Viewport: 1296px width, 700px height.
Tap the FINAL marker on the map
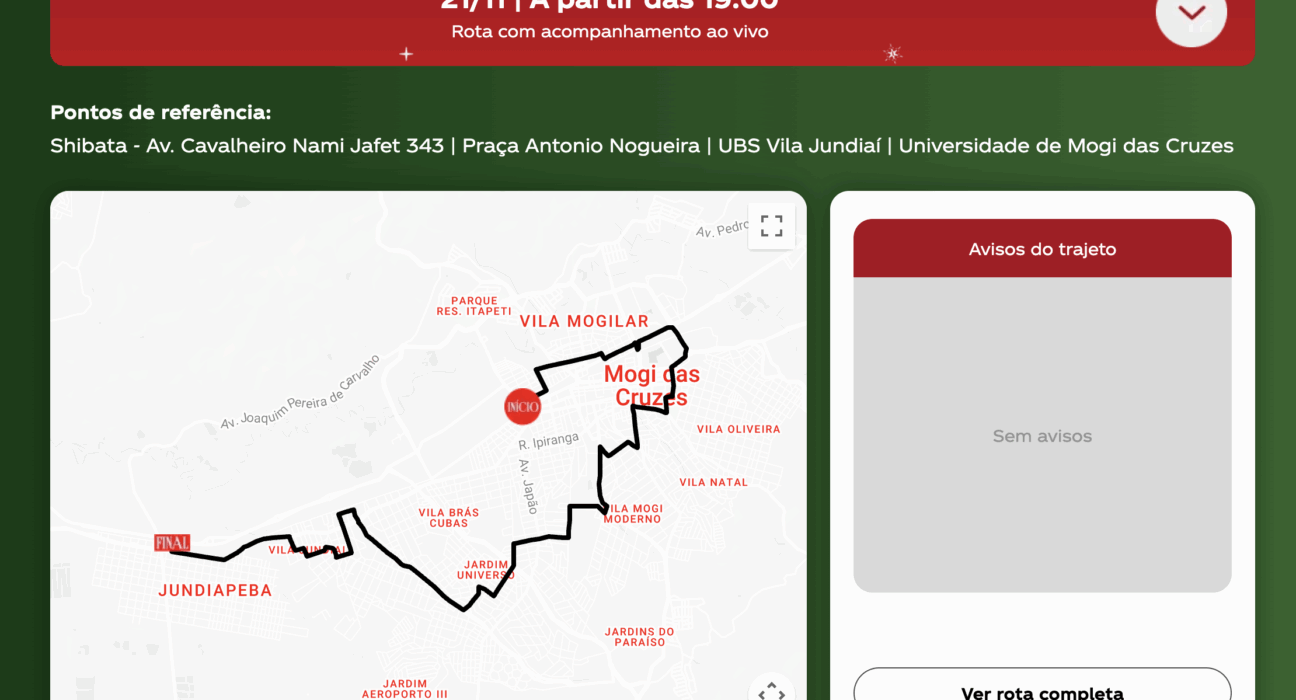pos(172,543)
